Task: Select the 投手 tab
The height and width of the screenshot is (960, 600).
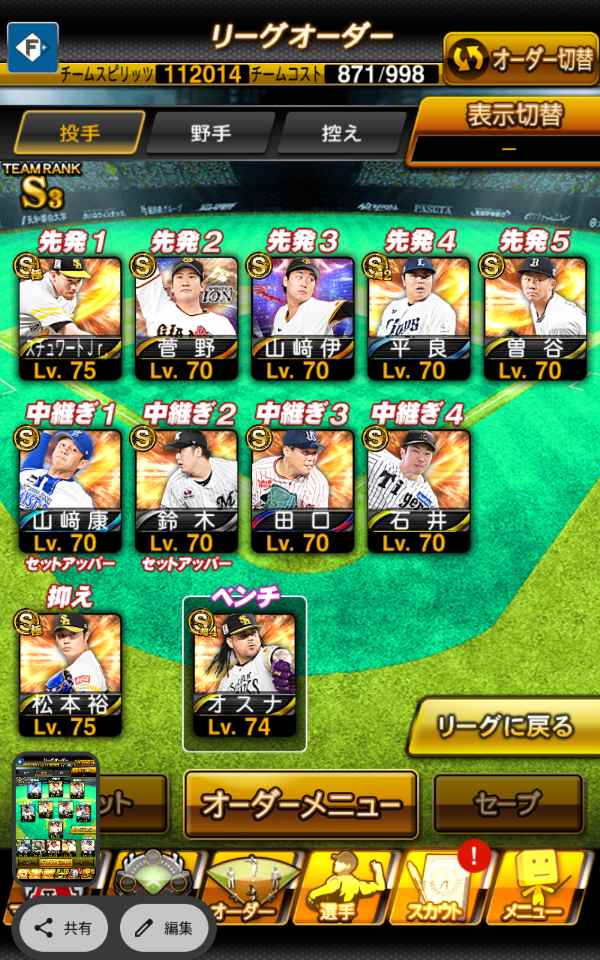Action: pos(79,133)
